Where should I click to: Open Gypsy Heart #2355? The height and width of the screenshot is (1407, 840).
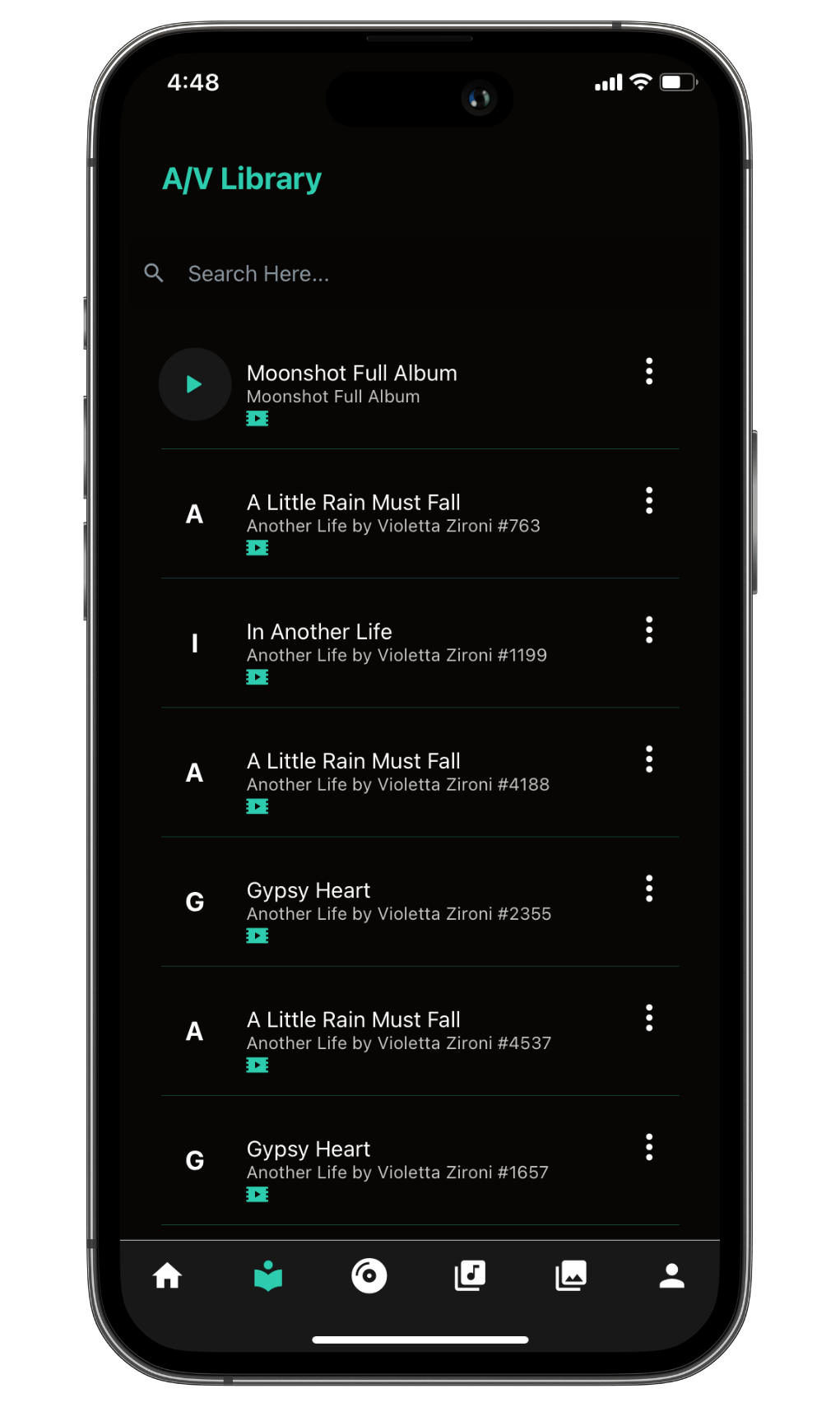[x=398, y=901]
